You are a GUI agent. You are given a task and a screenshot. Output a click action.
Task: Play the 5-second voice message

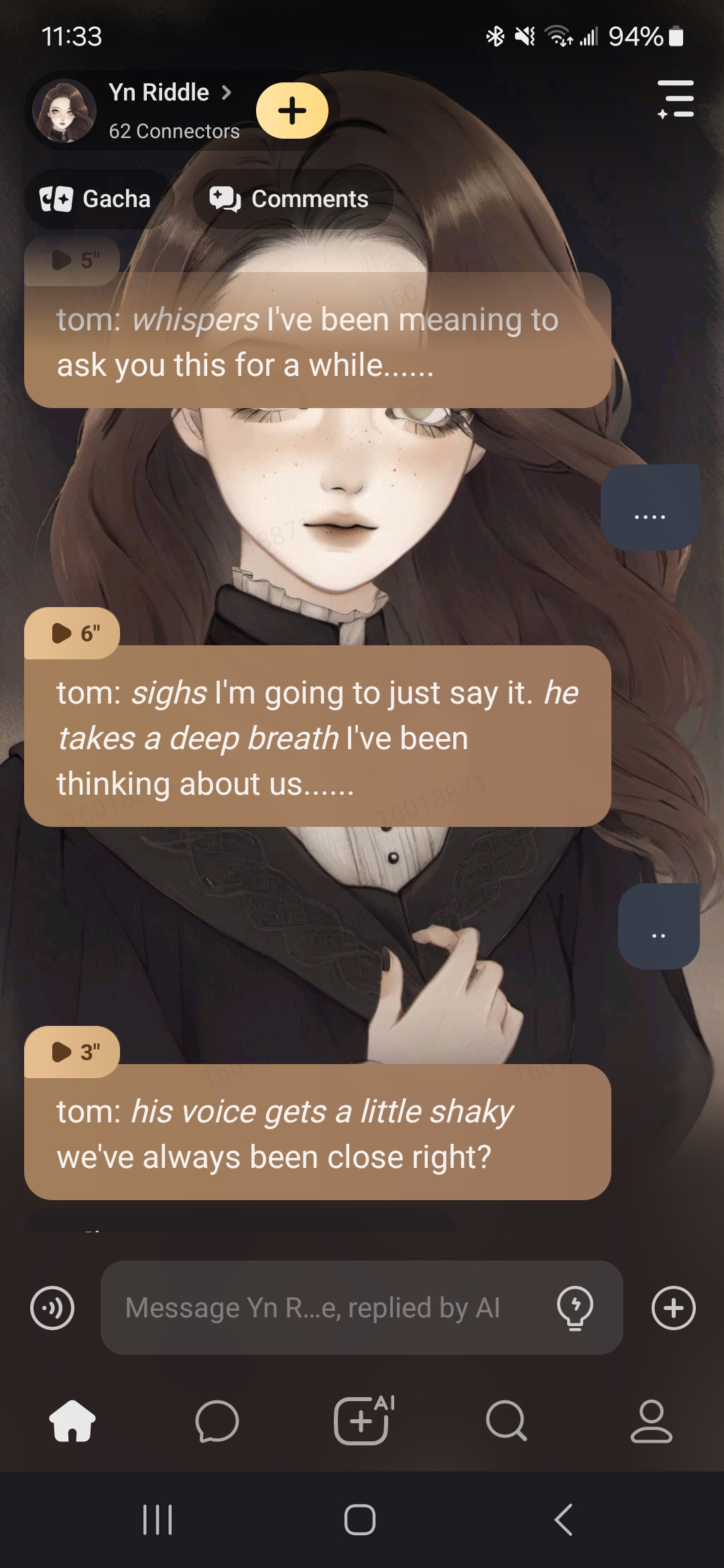coord(74,259)
